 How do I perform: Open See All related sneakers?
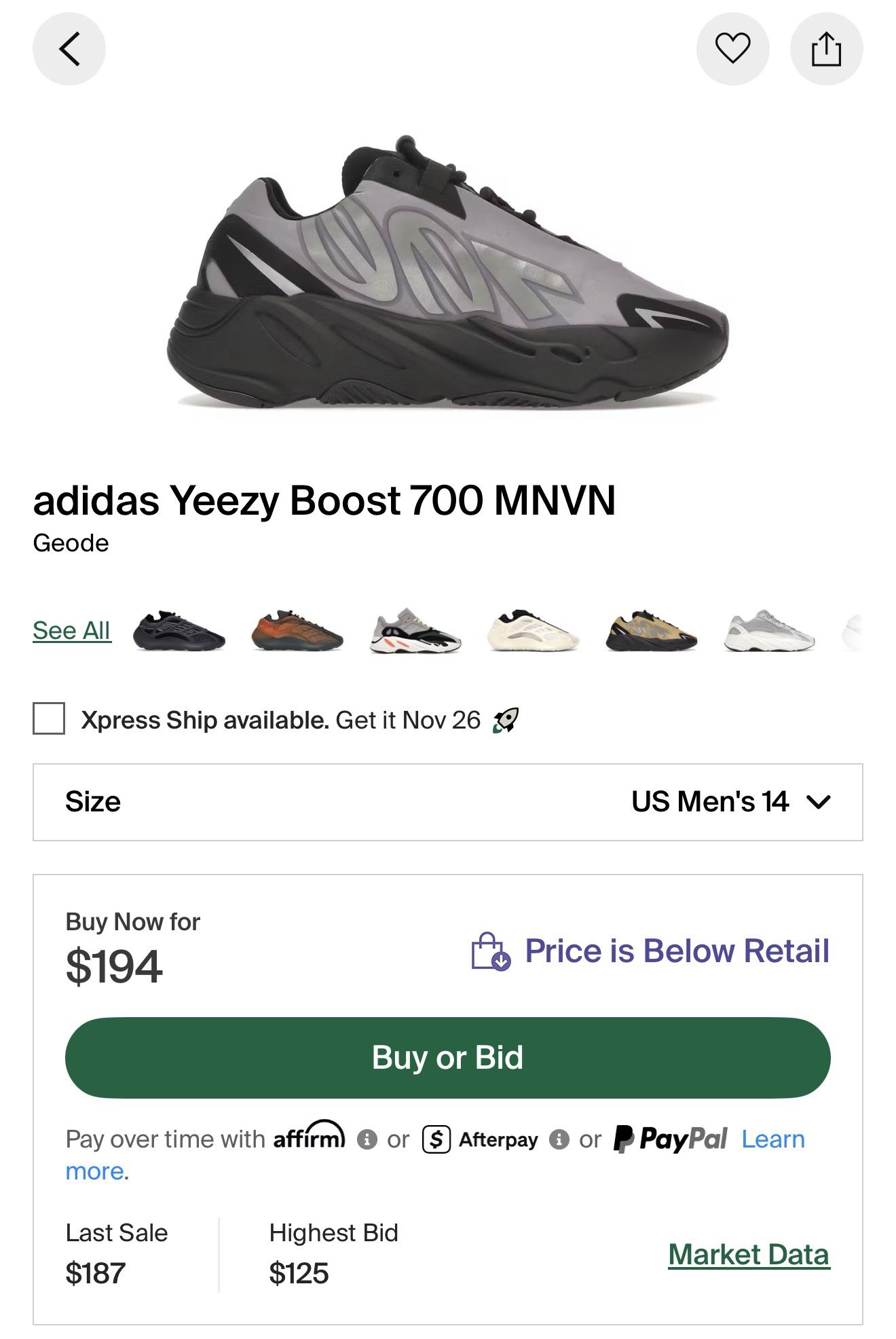71,630
